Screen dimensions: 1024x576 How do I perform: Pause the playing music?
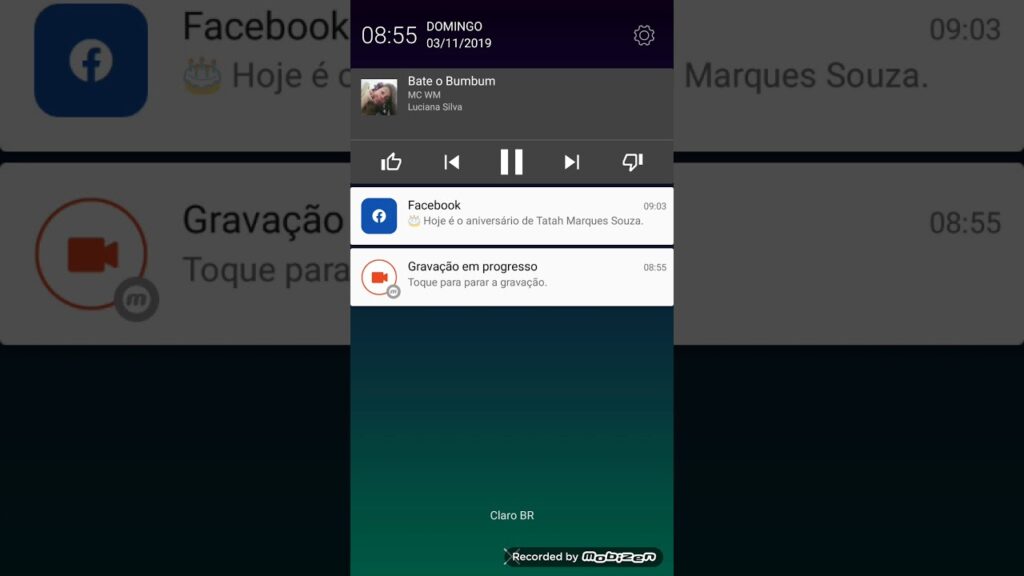pyautogui.click(x=511, y=162)
